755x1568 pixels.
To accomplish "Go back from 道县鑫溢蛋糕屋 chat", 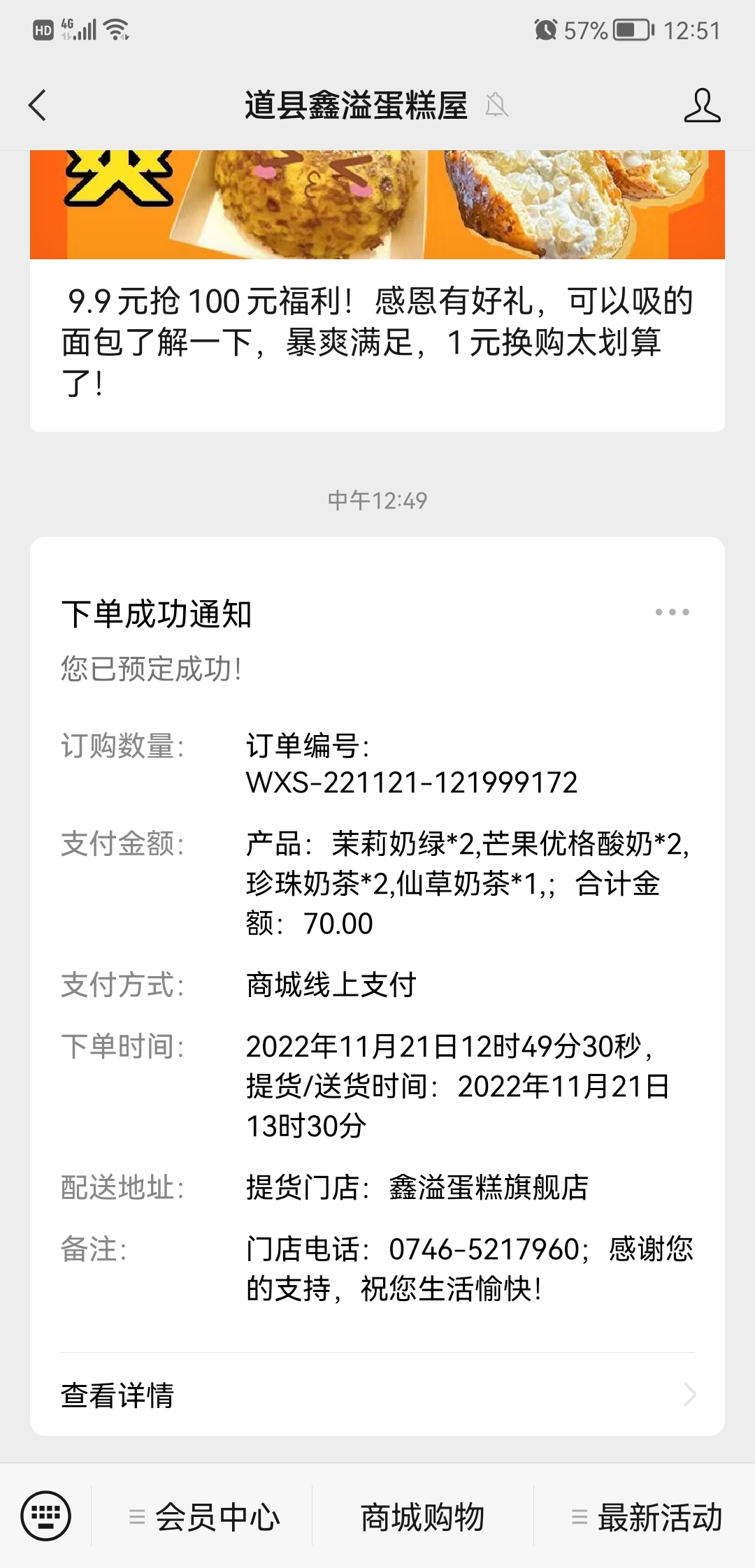I will click(38, 106).
